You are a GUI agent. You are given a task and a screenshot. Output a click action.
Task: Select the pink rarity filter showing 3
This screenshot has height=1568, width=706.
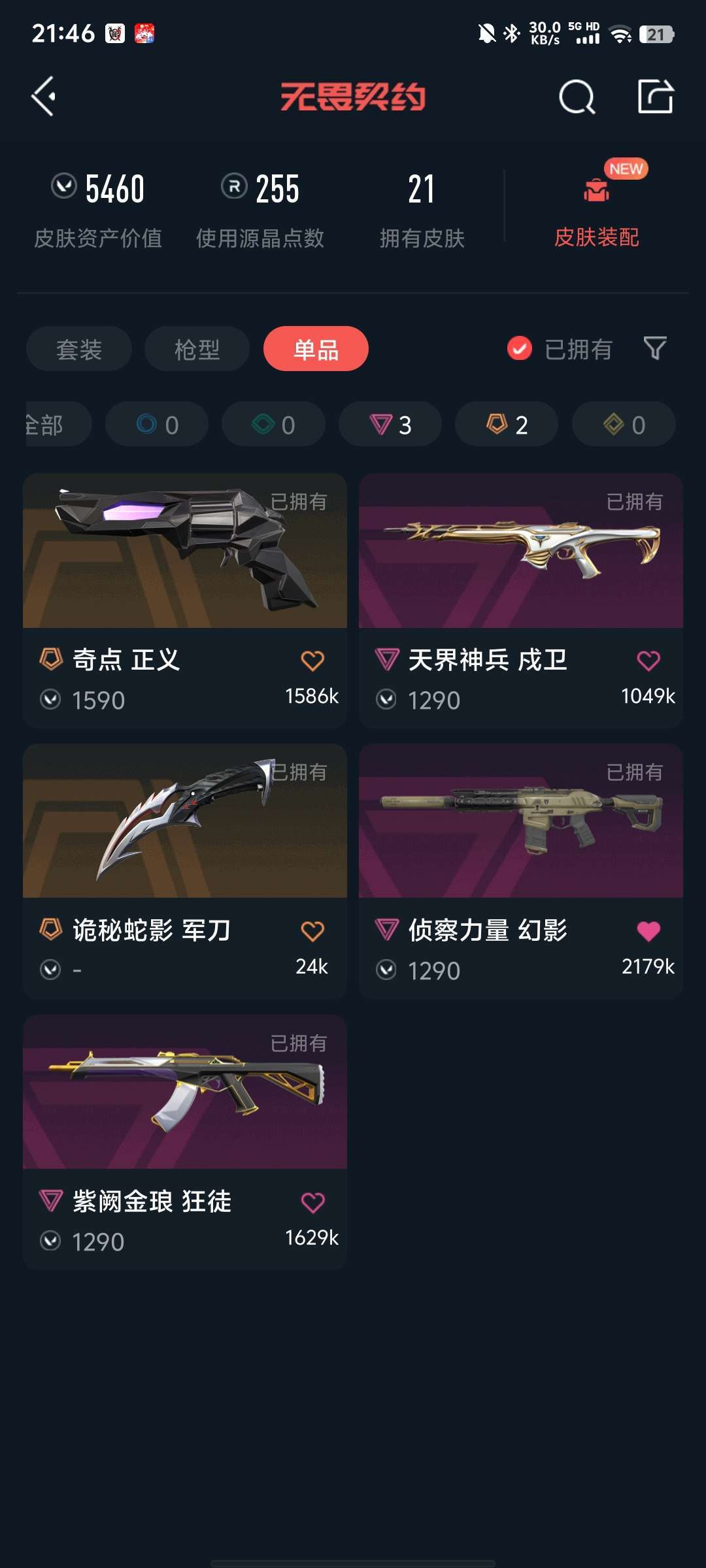pyautogui.click(x=390, y=424)
